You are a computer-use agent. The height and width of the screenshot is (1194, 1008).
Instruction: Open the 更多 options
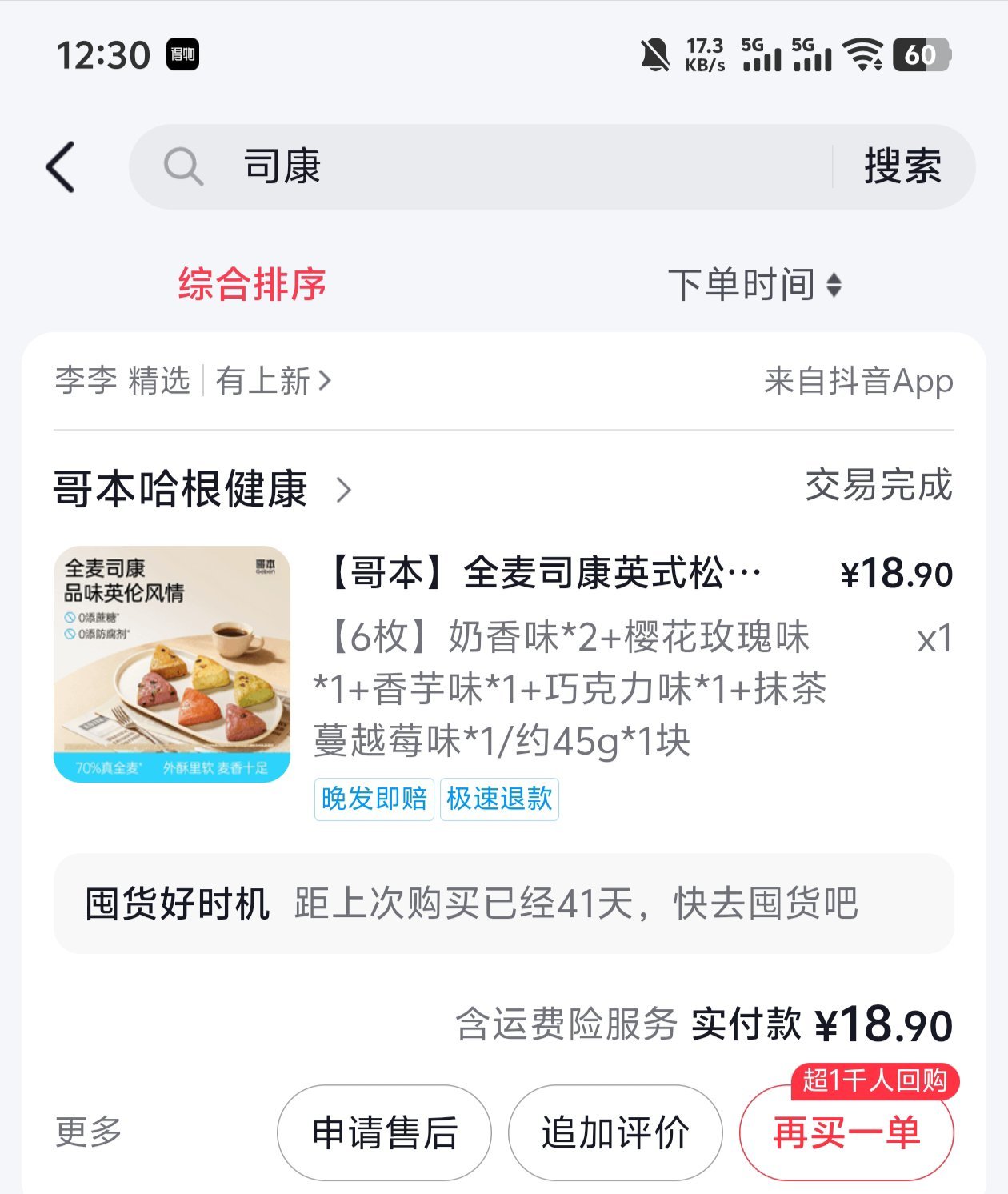click(89, 1132)
